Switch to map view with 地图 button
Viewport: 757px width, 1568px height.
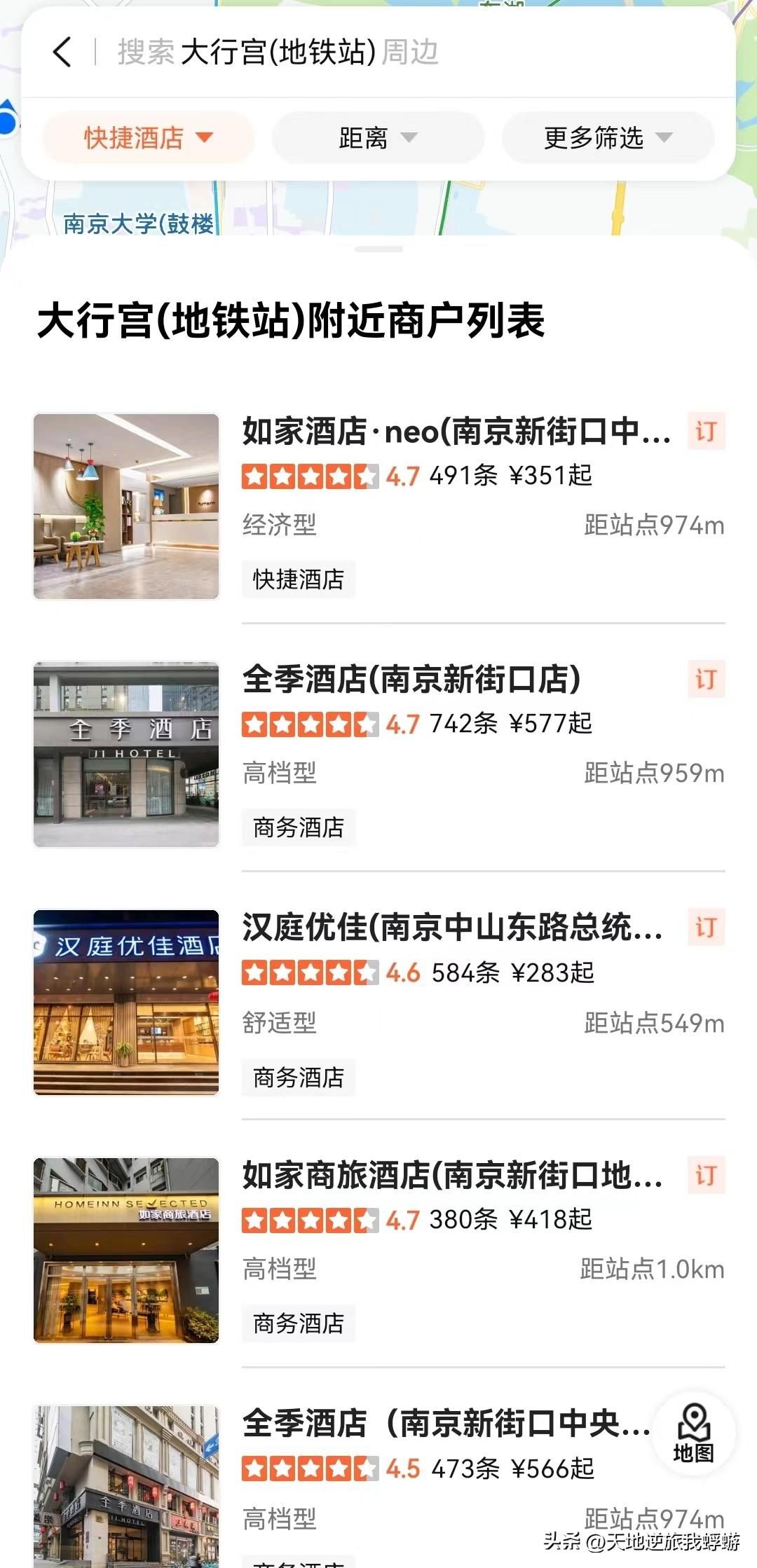pyautogui.click(x=693, y=1433)
